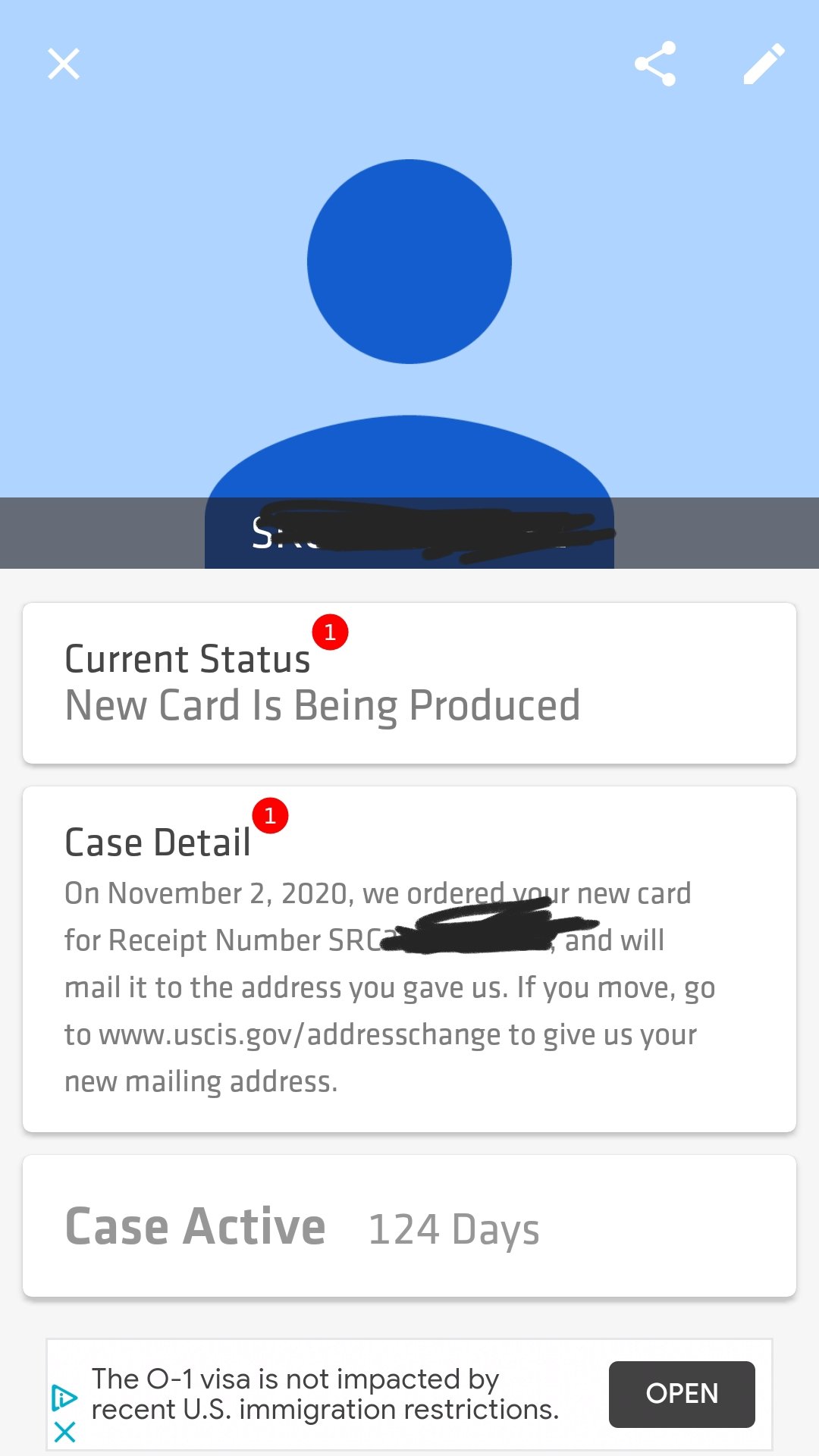The width and height of the screenshot is (819, 1456).
Task: Tap OPEN on the O-1 visa ad
Action: pos(682,1394)
